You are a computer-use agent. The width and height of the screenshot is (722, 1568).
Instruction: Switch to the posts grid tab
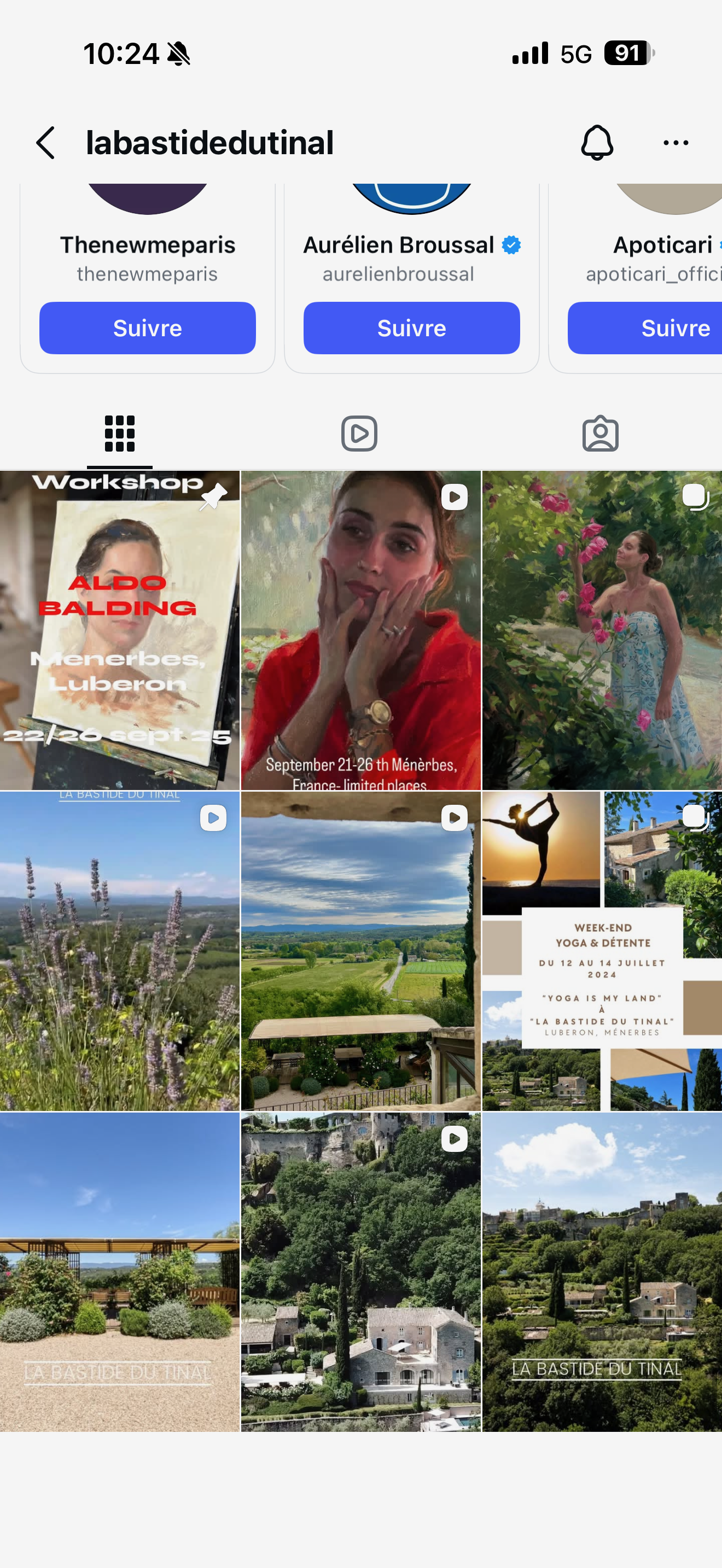point(119,434)
